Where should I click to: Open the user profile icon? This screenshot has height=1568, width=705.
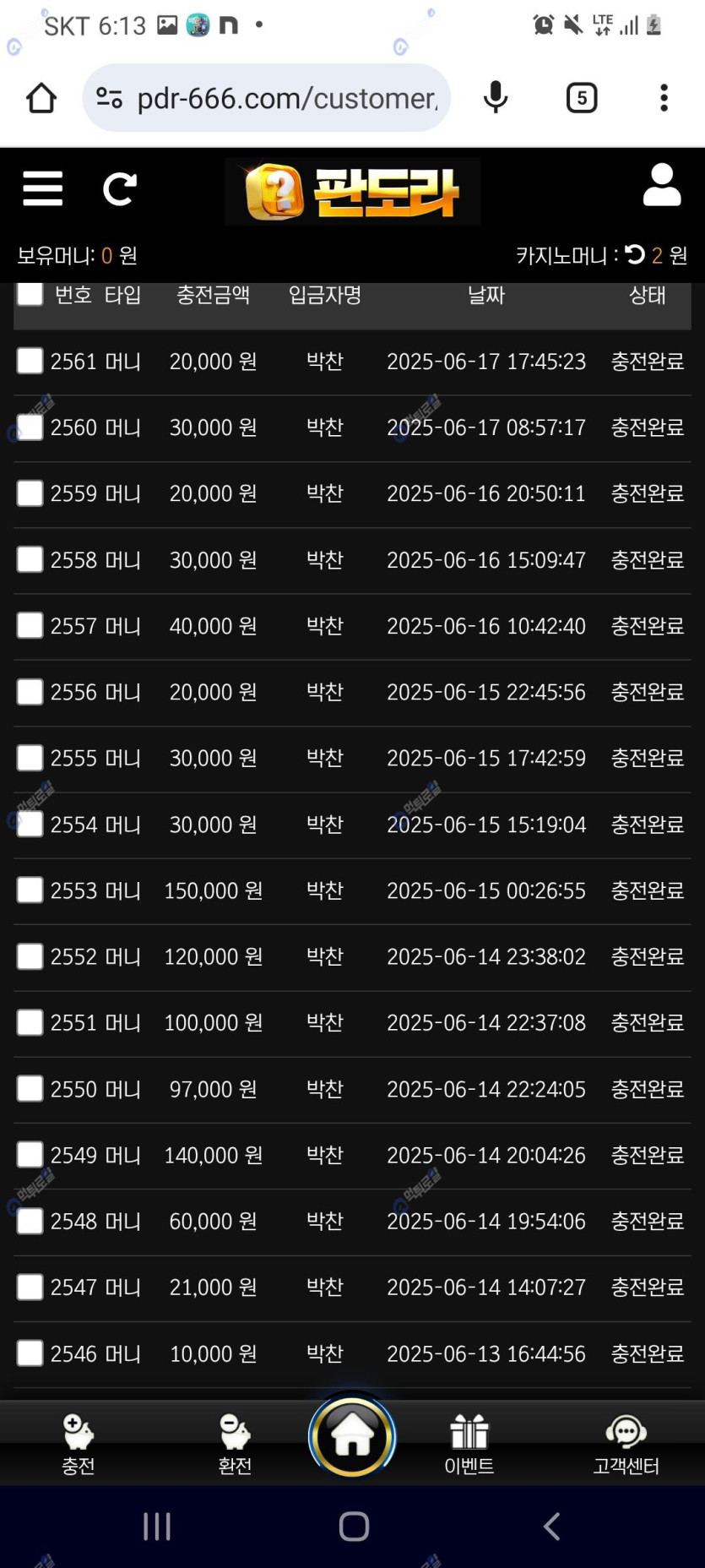click(661, 185)
